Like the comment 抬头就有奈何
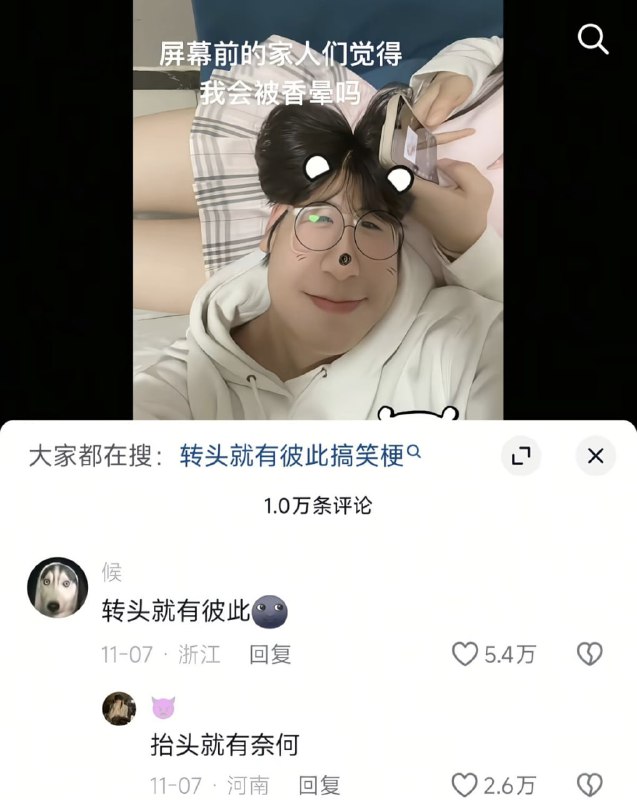Viewport: 637px width, 800px height. (464, 785)
